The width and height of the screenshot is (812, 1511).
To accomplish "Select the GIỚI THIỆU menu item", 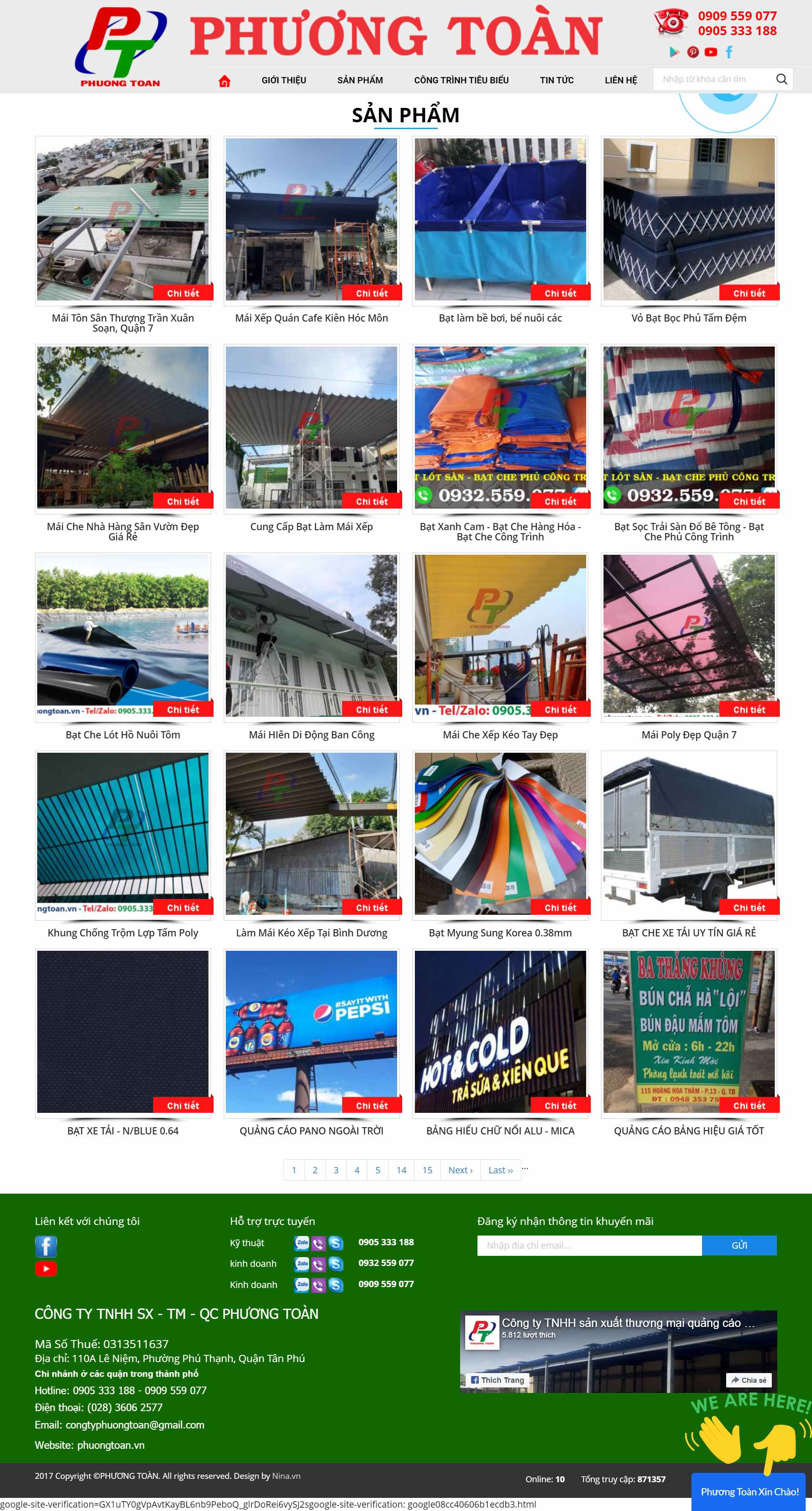I will (x=284, y=80).
